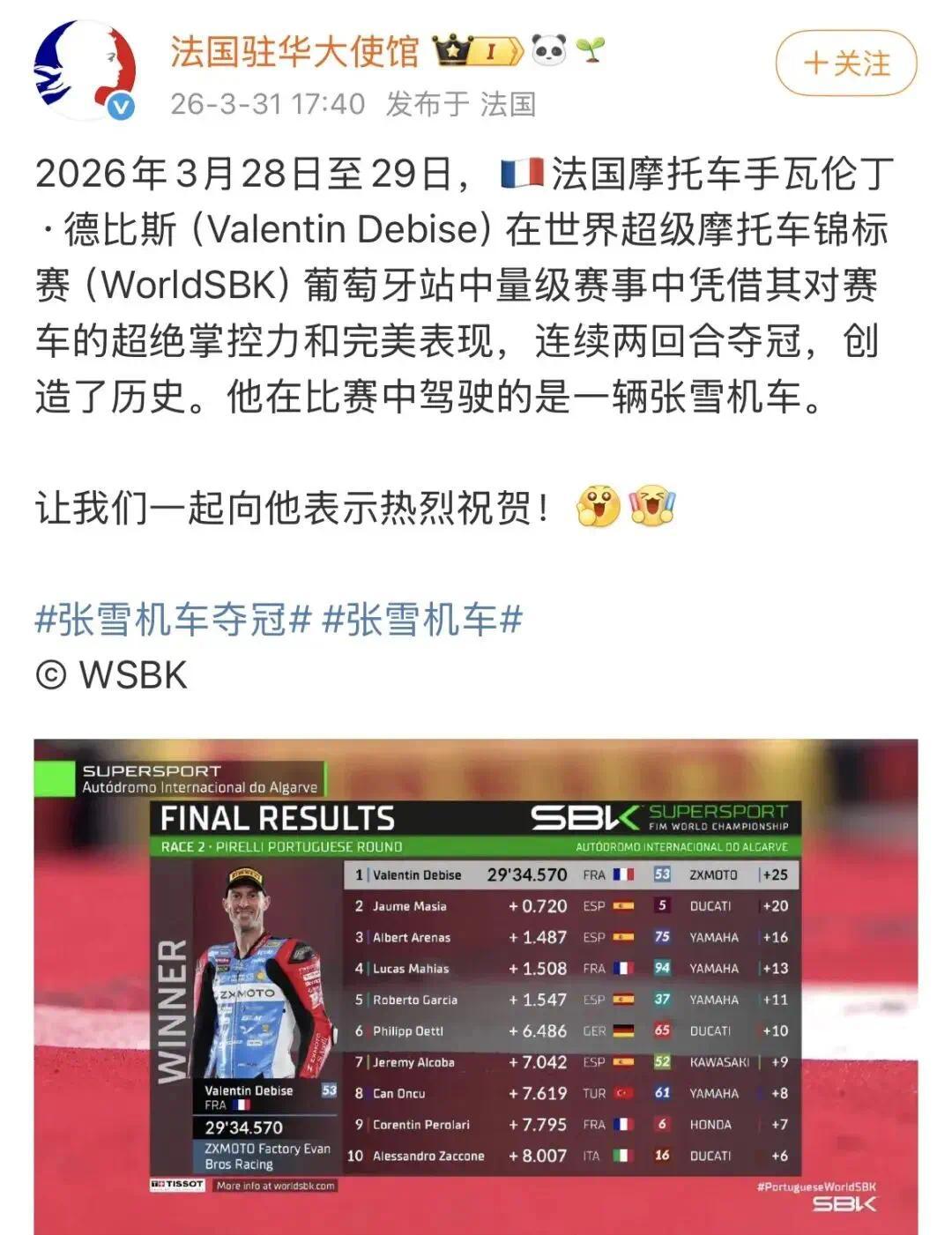Viewport: 952px width, 1235px height.
Task: Open the 法国驻华大使馆 account name
Action: pos(294,51)
